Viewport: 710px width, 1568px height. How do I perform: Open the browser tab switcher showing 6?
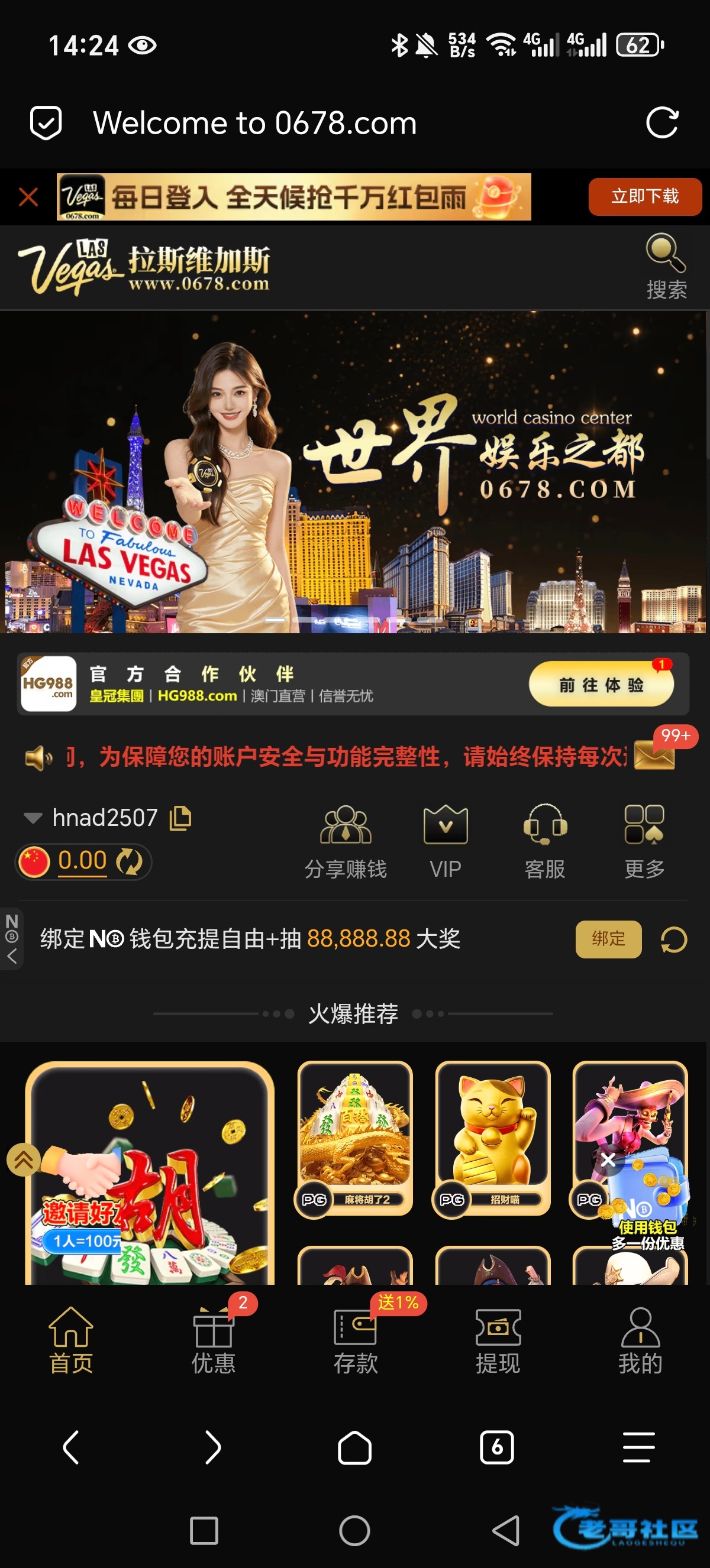(497, 1447)
